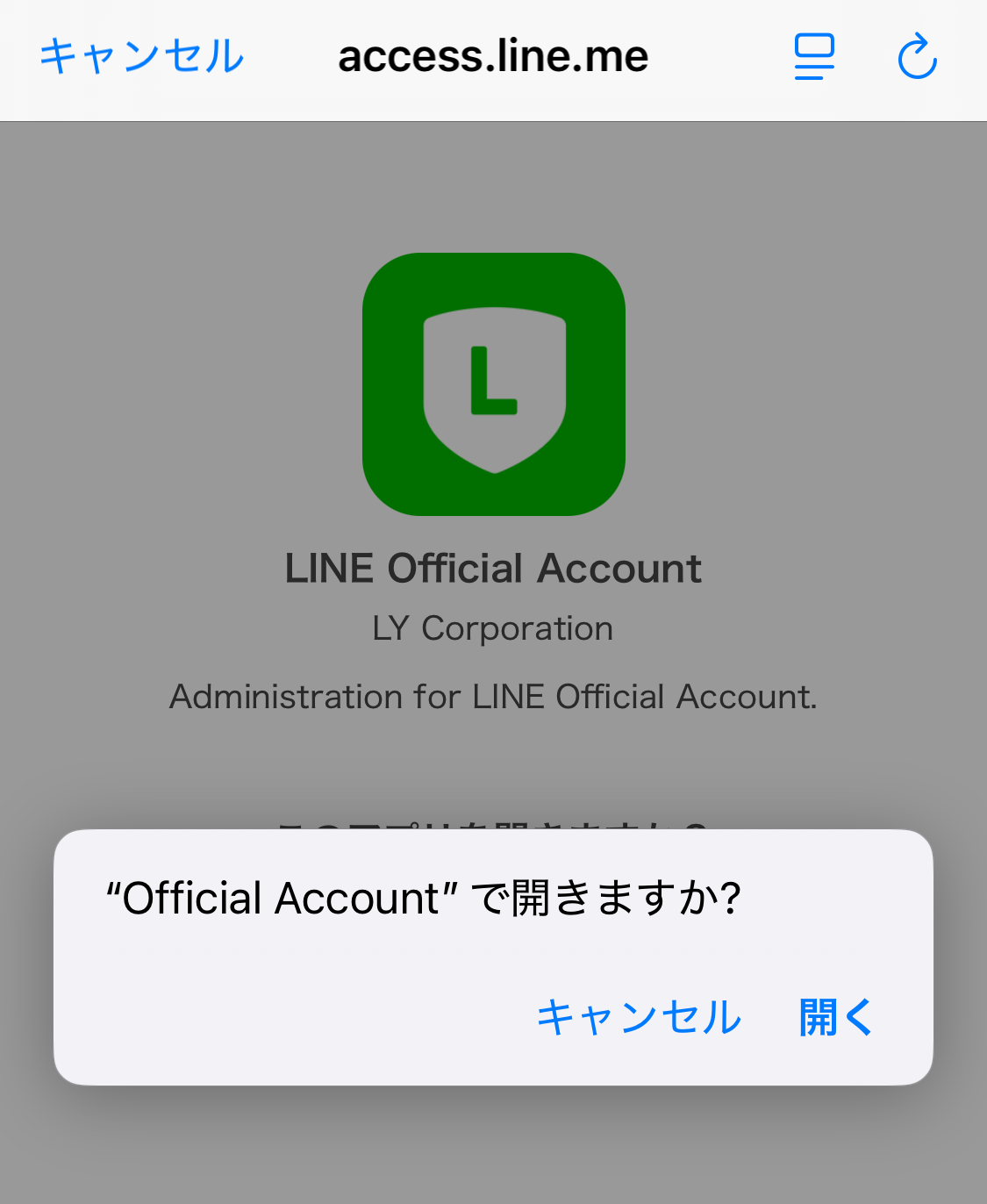987x1204 pixels.
Task: Tap the dialog question text asking to open
Action: tap(424, 898)
